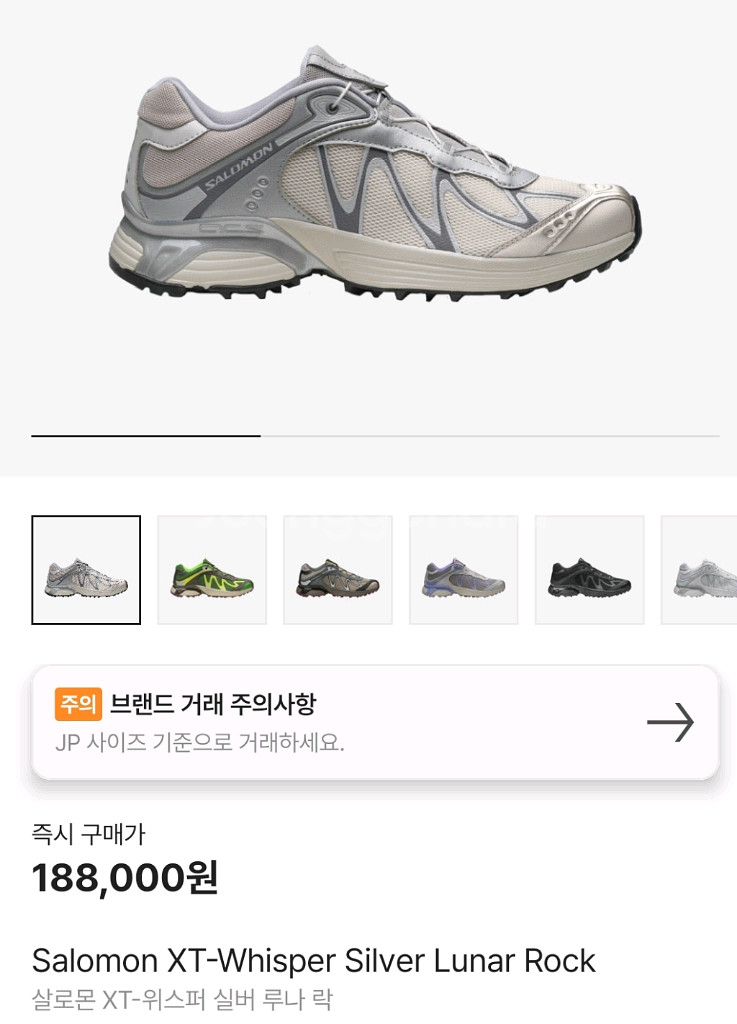Viewport: 737px width, 1024px height.
Task: Select the brown olive shoe thumbnail
Action: point(338,570)
